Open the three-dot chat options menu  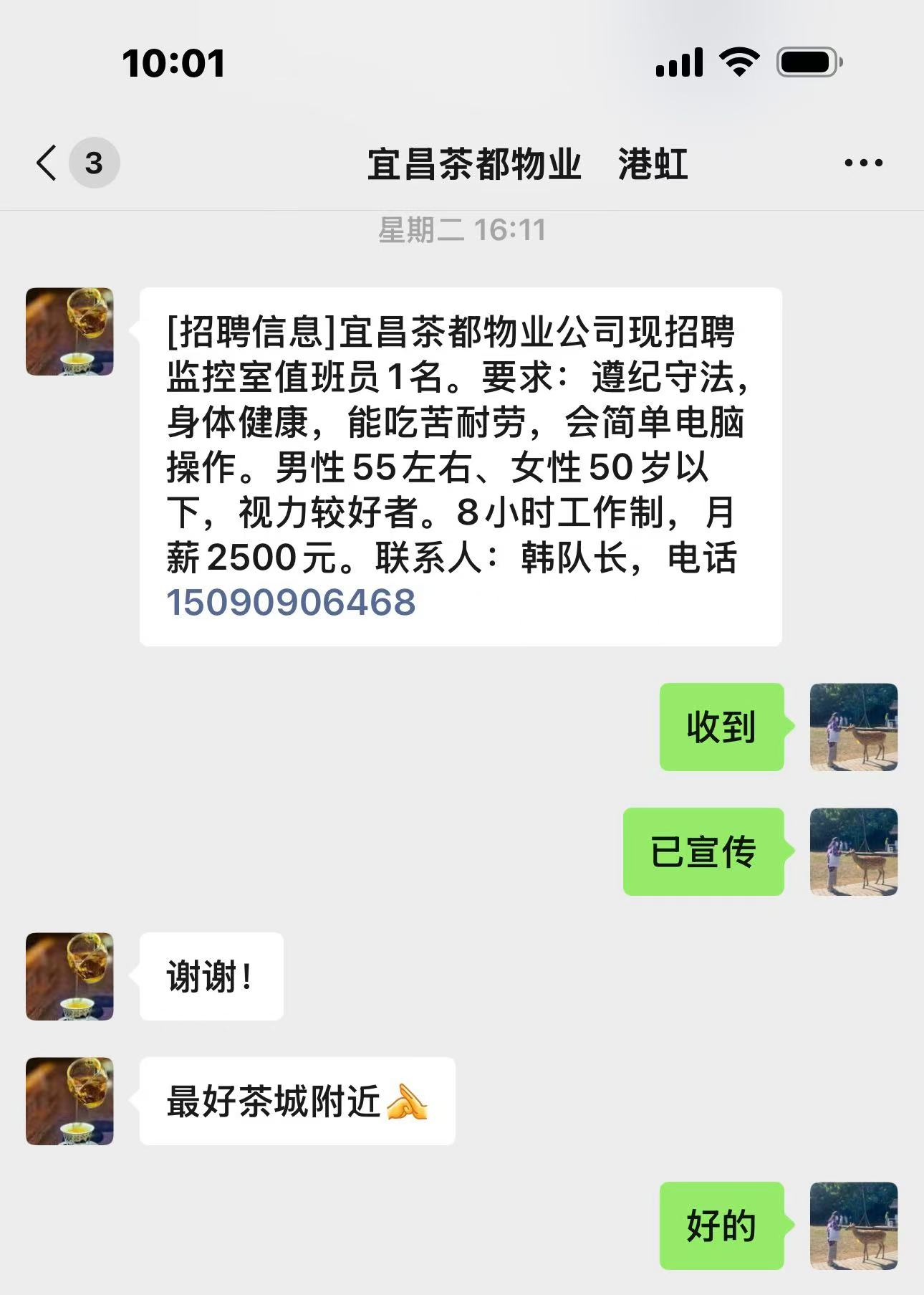[x=862, y=163]
